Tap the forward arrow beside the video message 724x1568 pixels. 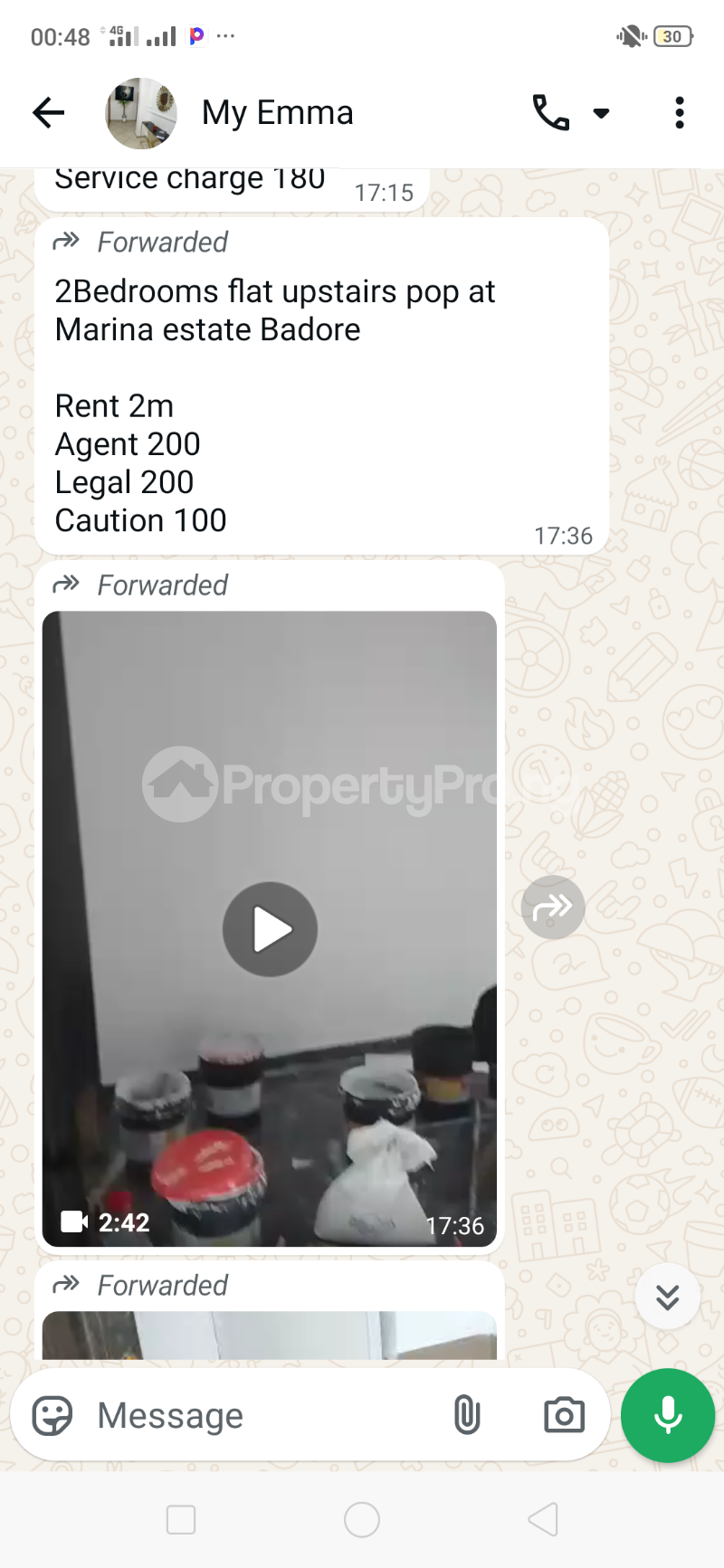click(553, 908)
